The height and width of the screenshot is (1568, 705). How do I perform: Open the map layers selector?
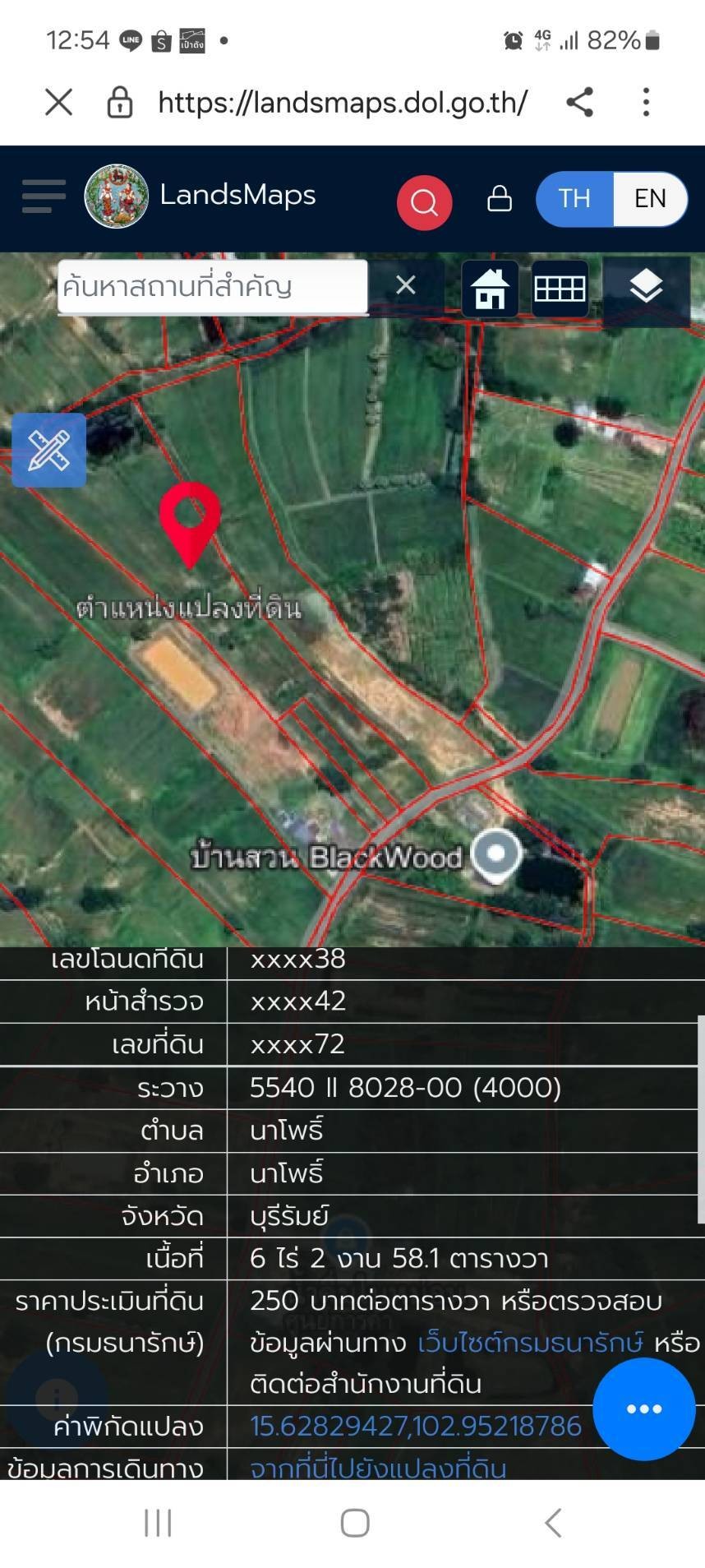point(646,287)
